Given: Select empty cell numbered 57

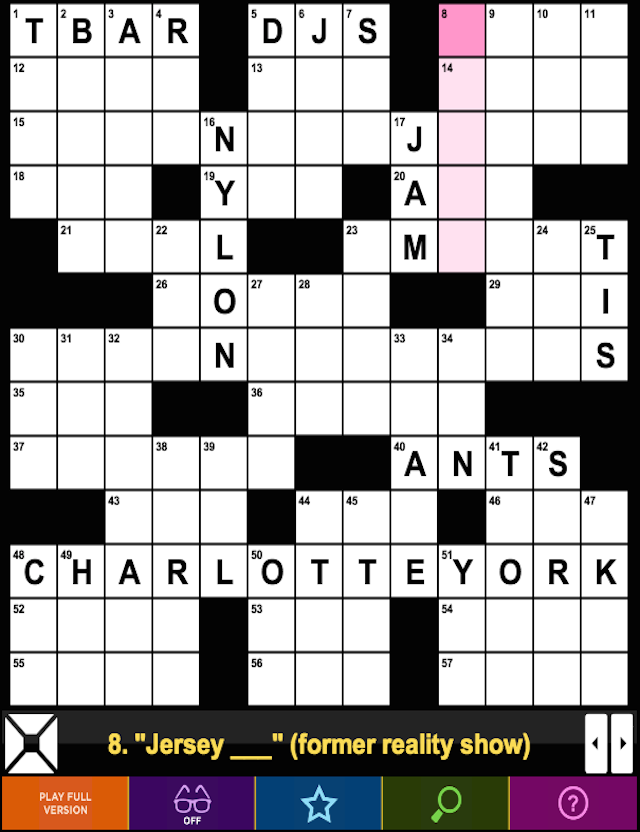Looking at the screenshot, I should click(462, 679).
